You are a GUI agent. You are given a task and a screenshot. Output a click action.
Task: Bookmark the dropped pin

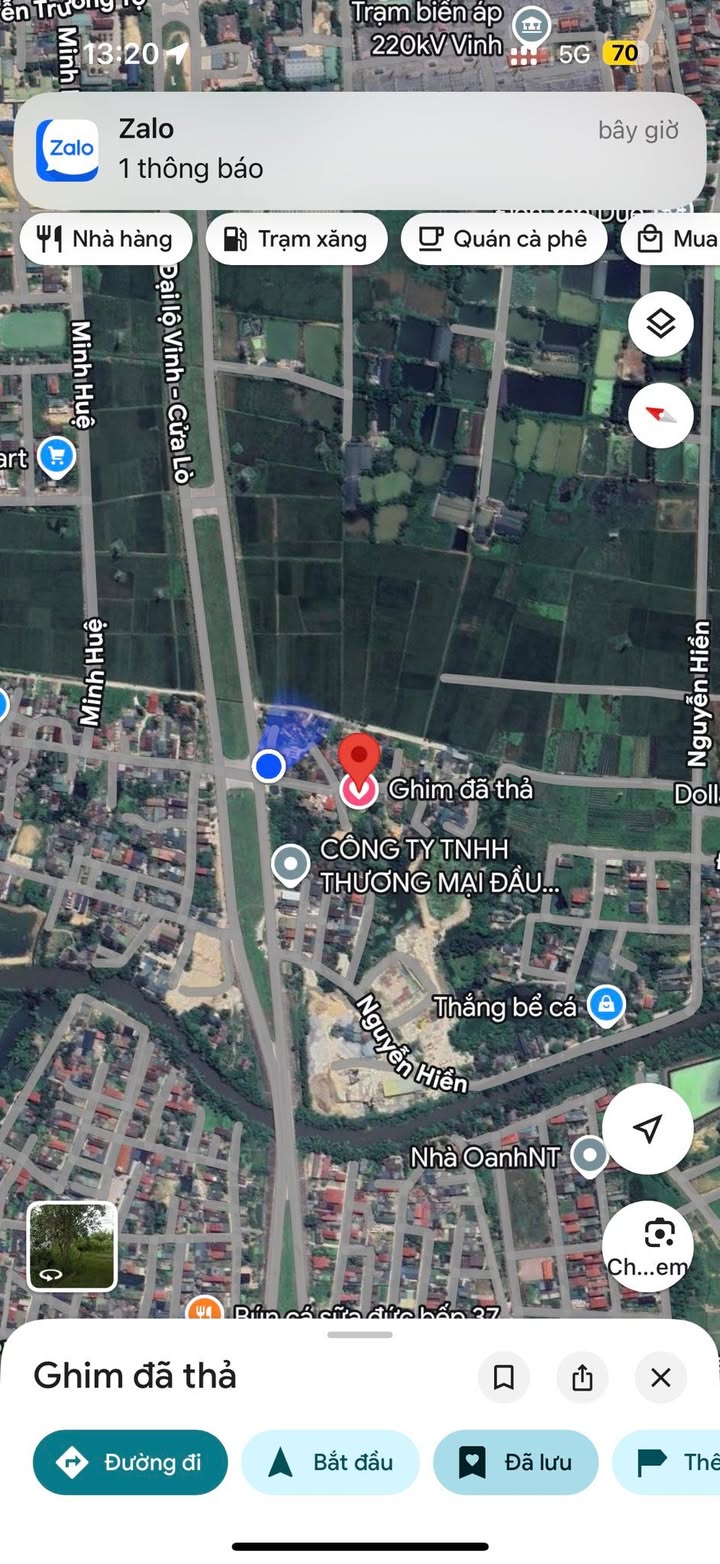tap(504, 1377)
